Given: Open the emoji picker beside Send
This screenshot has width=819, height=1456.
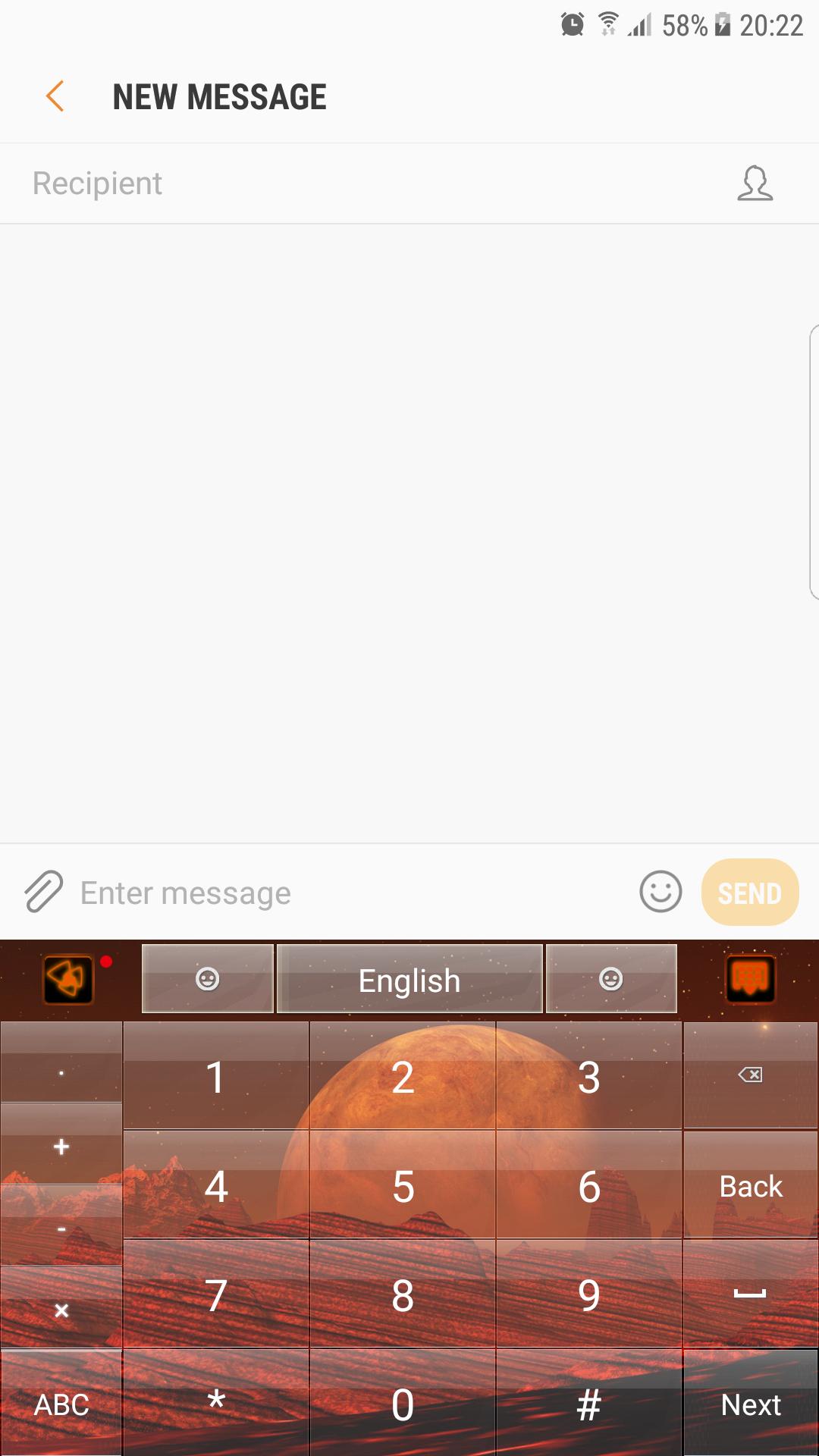Looking at the screenshot, I should pos(661,892).
